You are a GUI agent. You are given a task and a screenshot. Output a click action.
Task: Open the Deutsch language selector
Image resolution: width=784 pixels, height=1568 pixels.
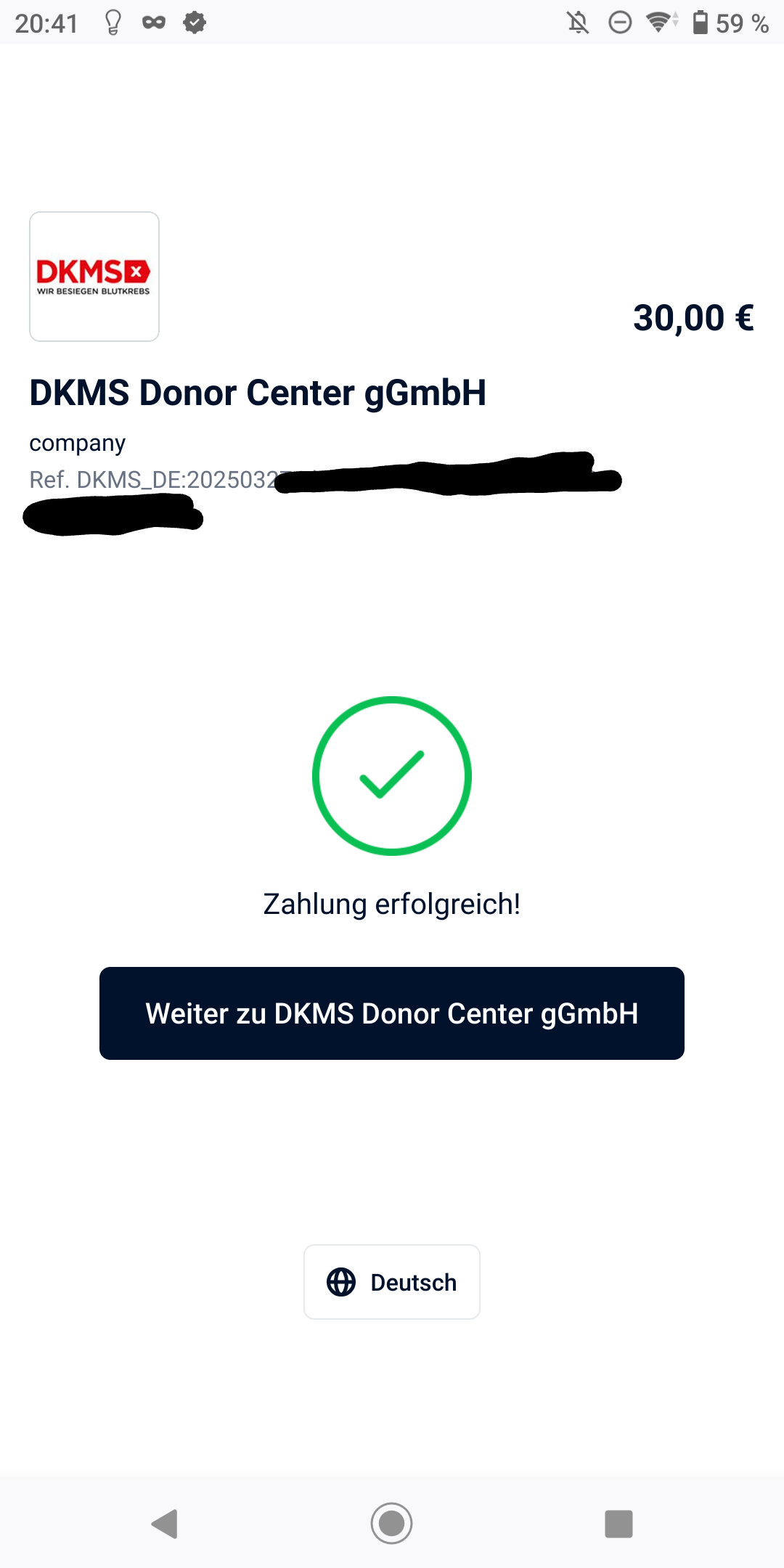[x=392, y=1282]
